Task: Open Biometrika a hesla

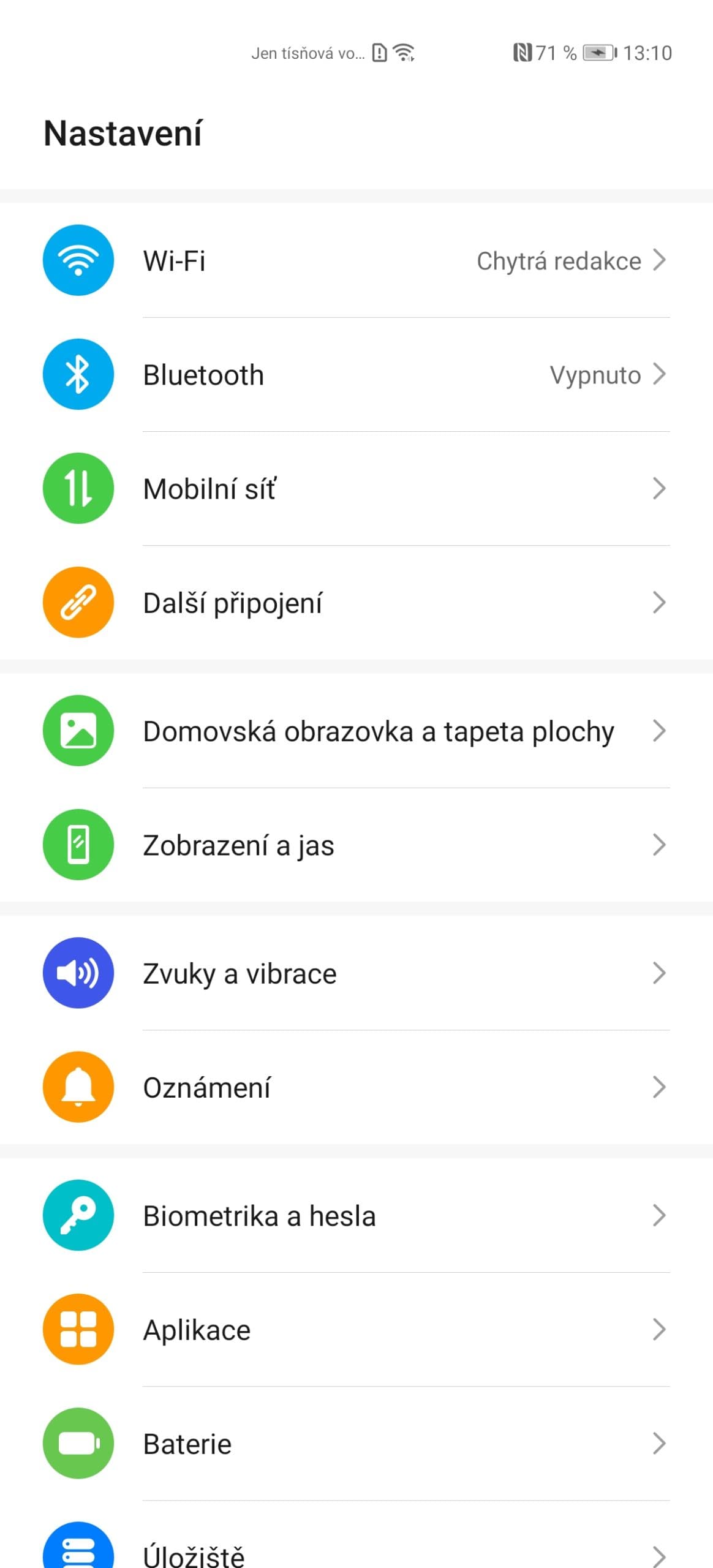Action: 355,1215
